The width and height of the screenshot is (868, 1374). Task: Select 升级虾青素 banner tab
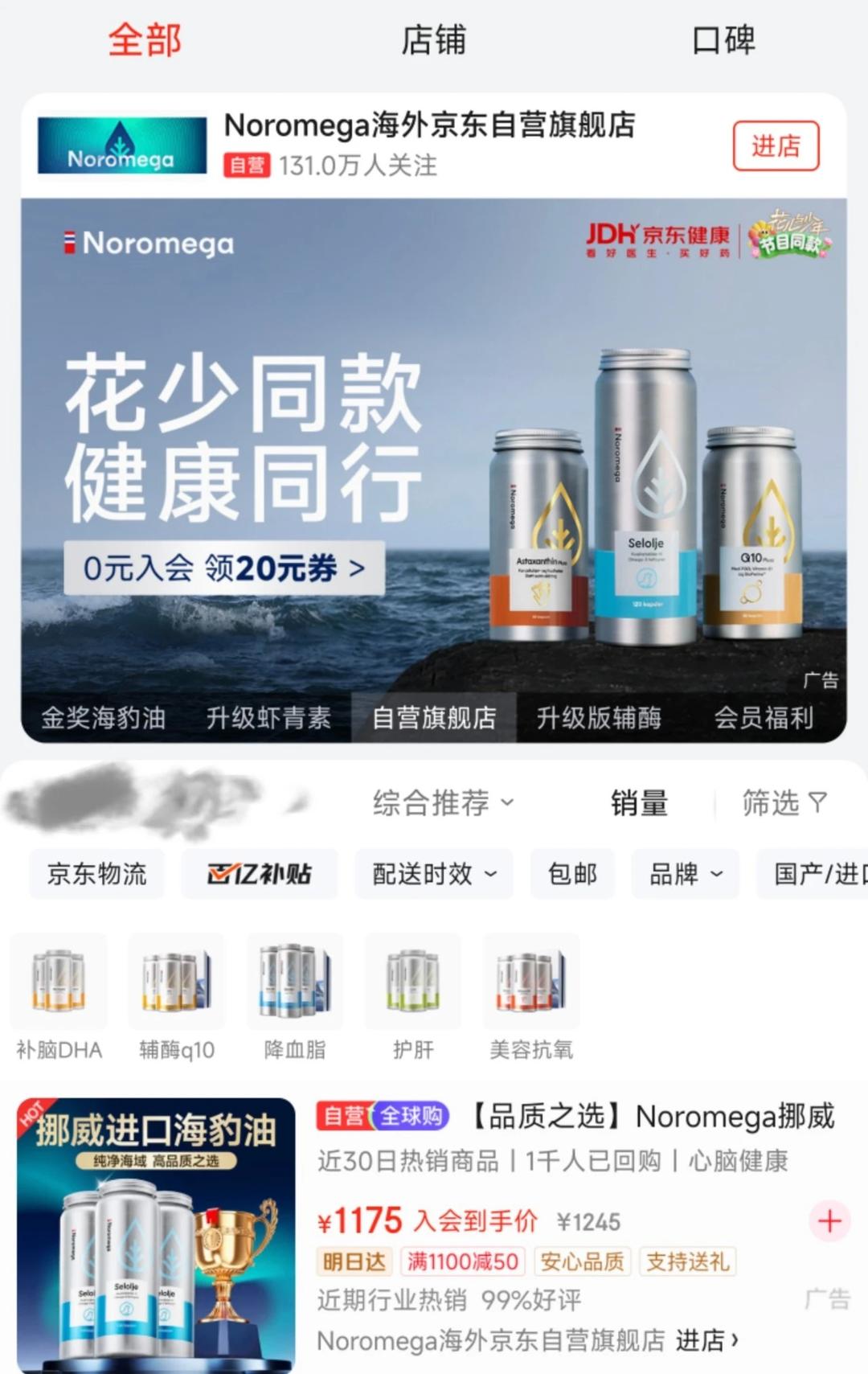268,717
